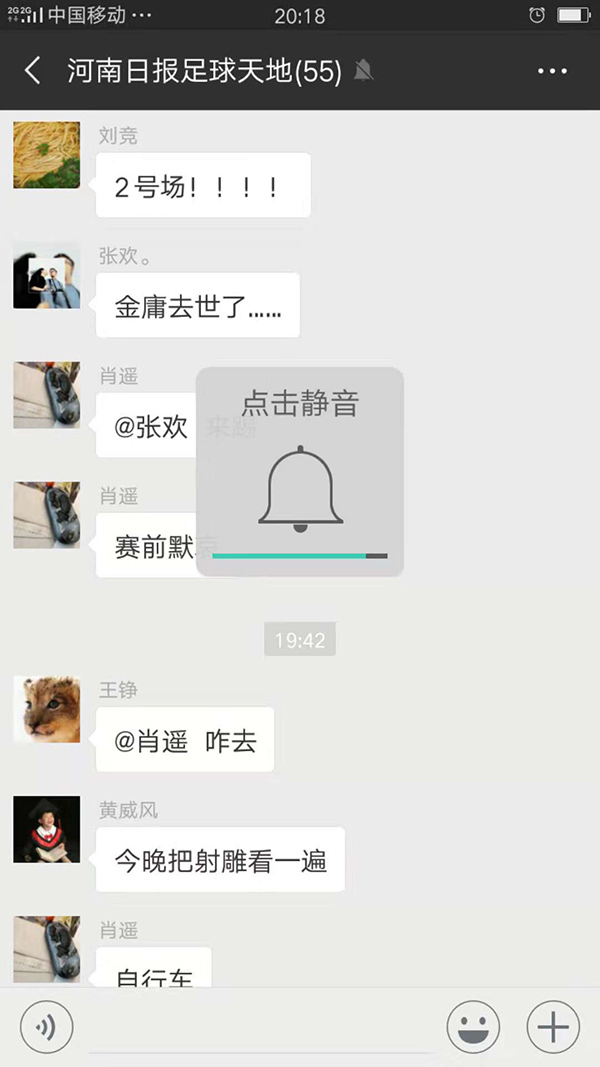The width and height of the screenshot is (600, 1067).
Task: Adjust the ringer volume slider
Action: 300,555
